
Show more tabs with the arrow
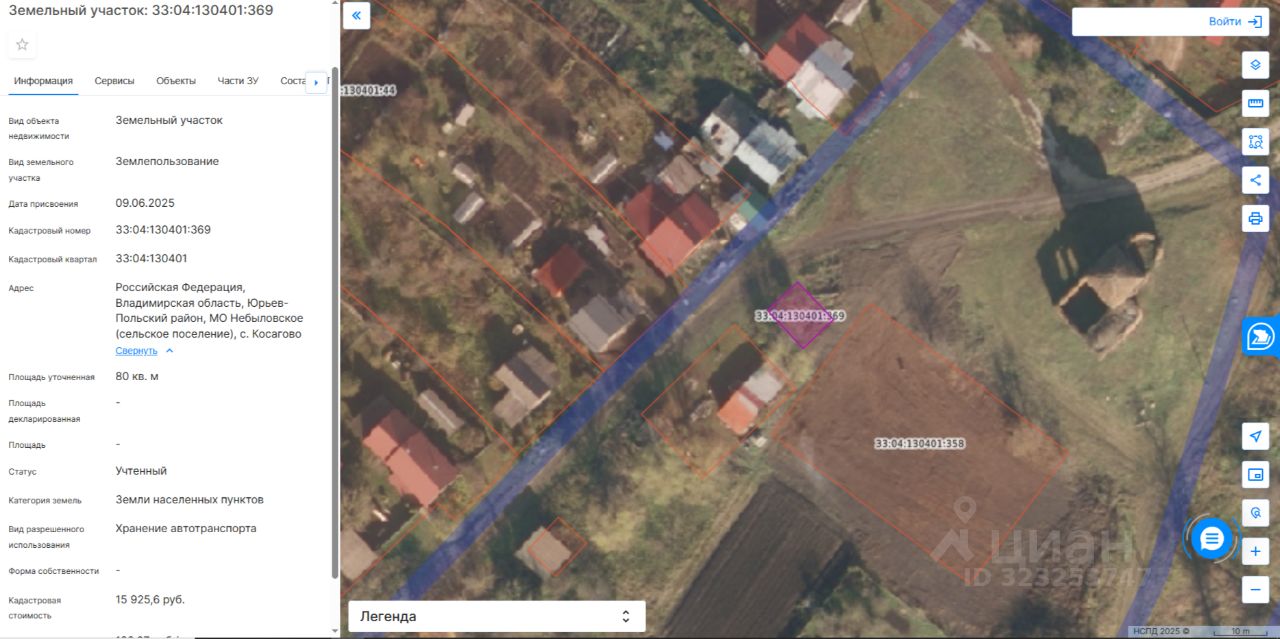(316, 82)
